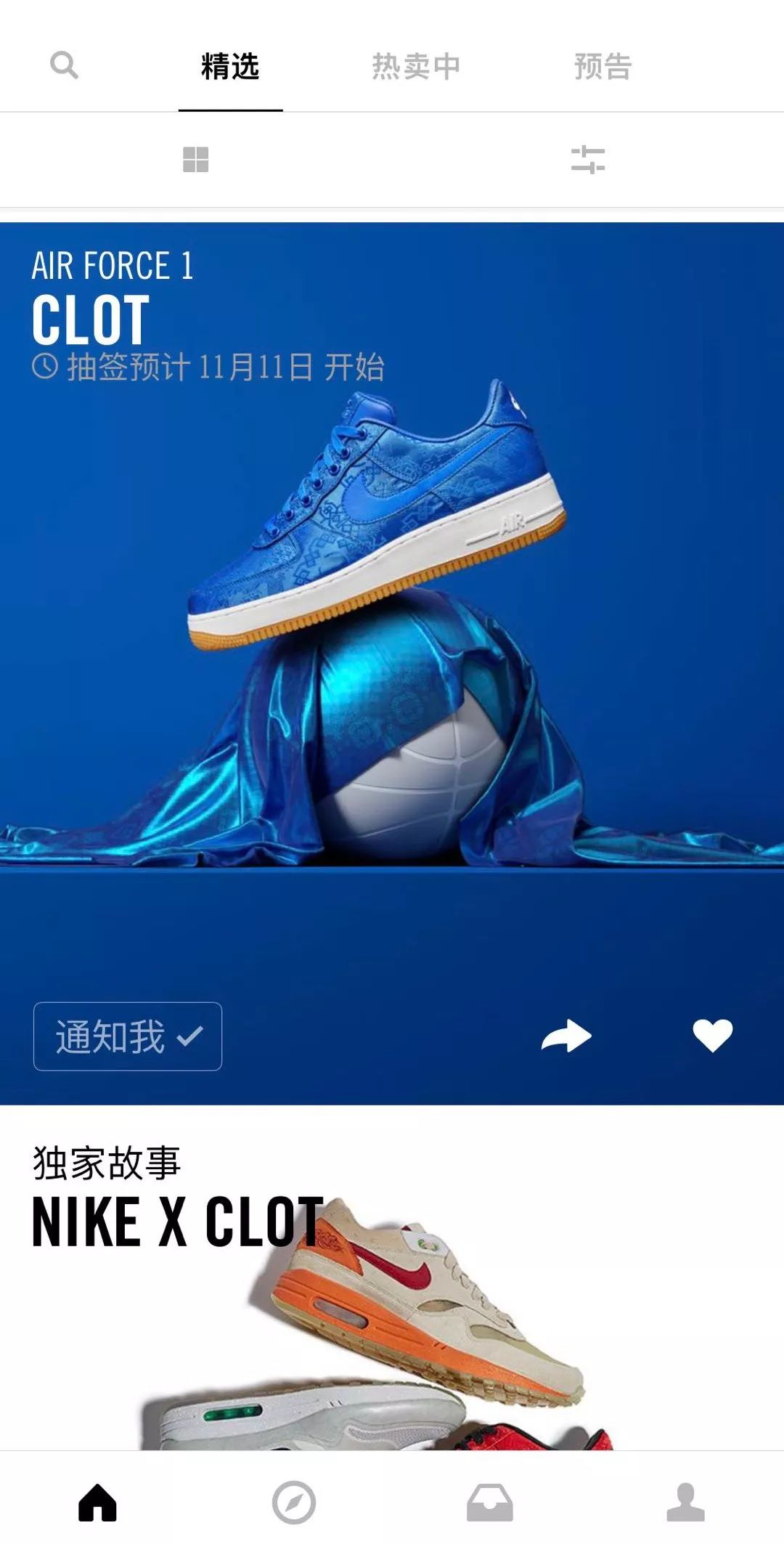Open Discover using the compass icon
Viewport: 784px width, 1544px height.
[x=294, y=1505]
